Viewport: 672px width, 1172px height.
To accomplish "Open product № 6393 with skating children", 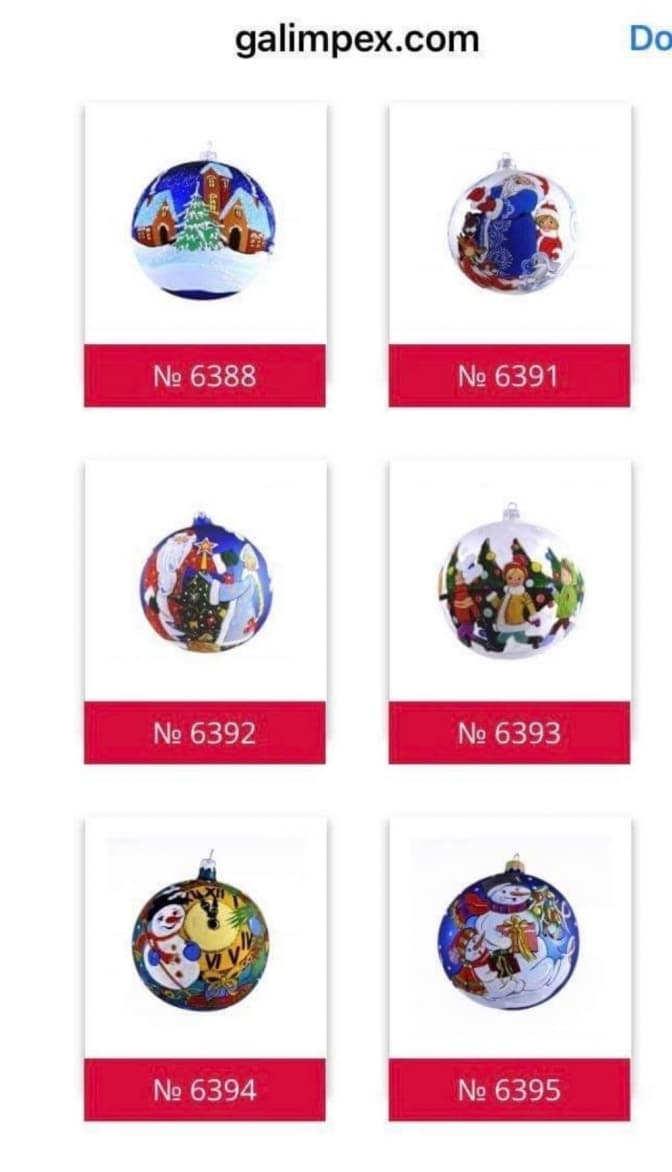I will click(509, 611).
